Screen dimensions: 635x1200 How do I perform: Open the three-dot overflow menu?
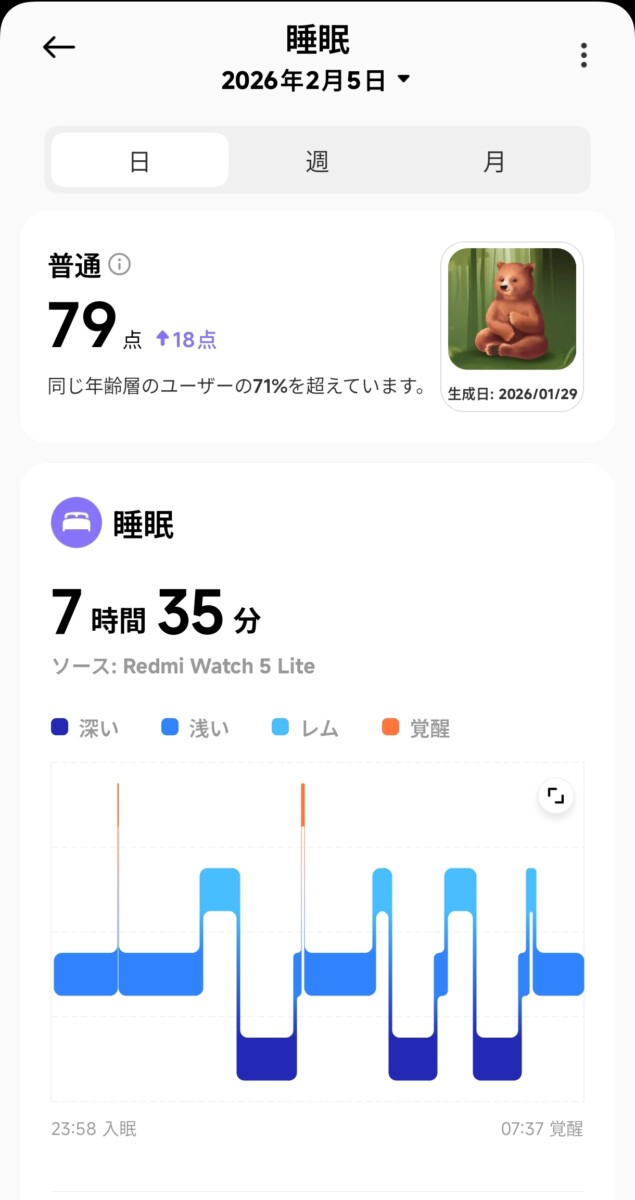pyautogui.click(x=584, y=55)
